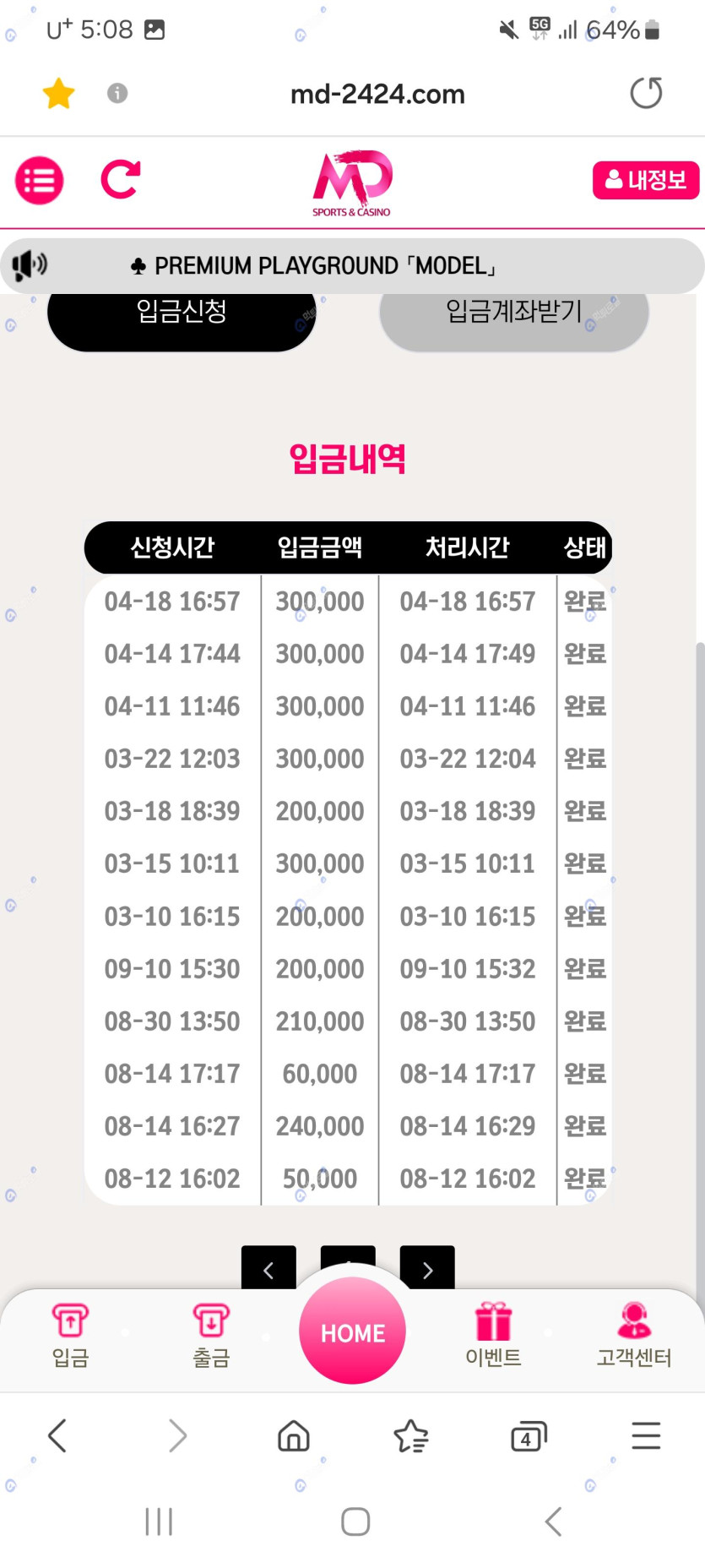This screenshot has width=705, height=1568.
Task: Open the 이벤트 tab
Action: pos(493,1335)
